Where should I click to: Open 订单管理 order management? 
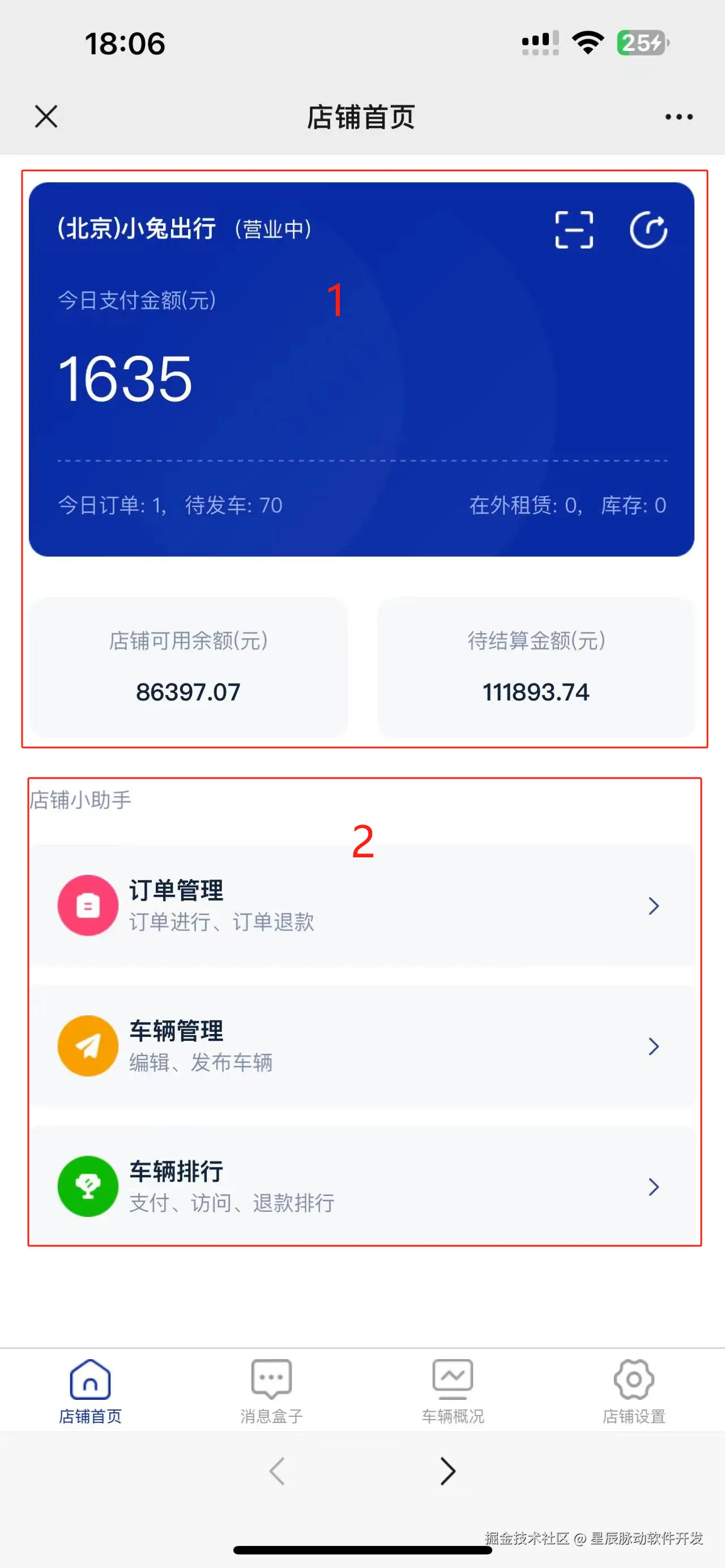tap(363, 905)
